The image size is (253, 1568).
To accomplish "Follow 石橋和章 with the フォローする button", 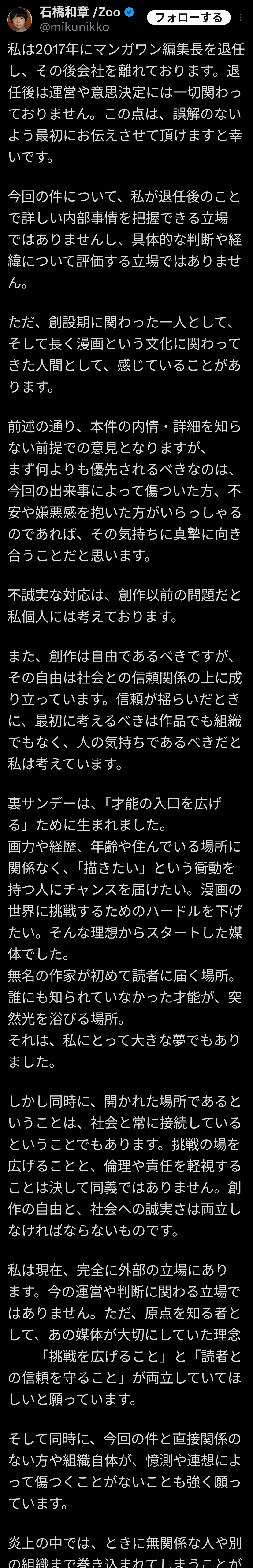I will click(188, 18).
